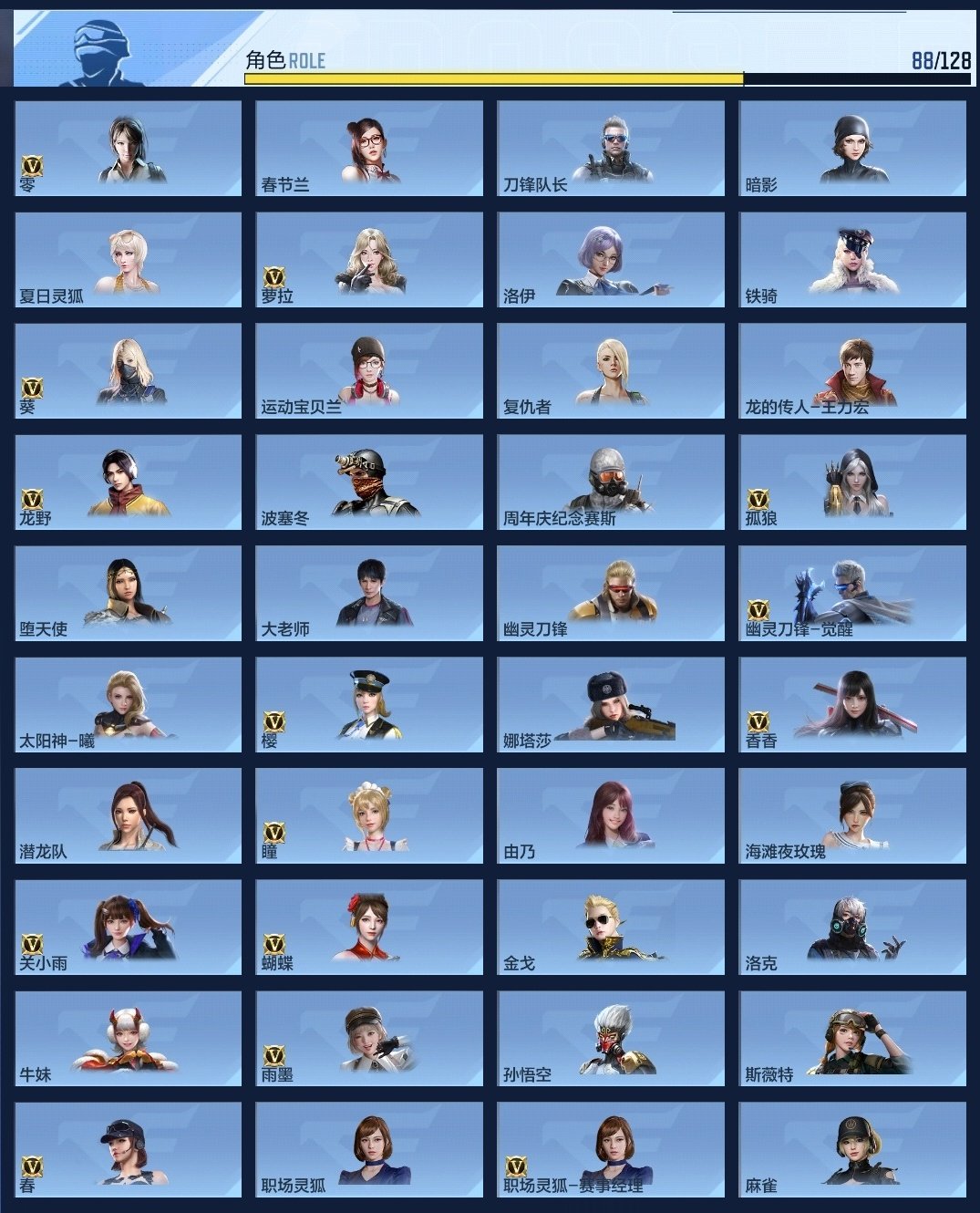This screenshot has width=980, height=1213.
Task: Select the 孙悟空 character card
Action: coord(611,1038)
